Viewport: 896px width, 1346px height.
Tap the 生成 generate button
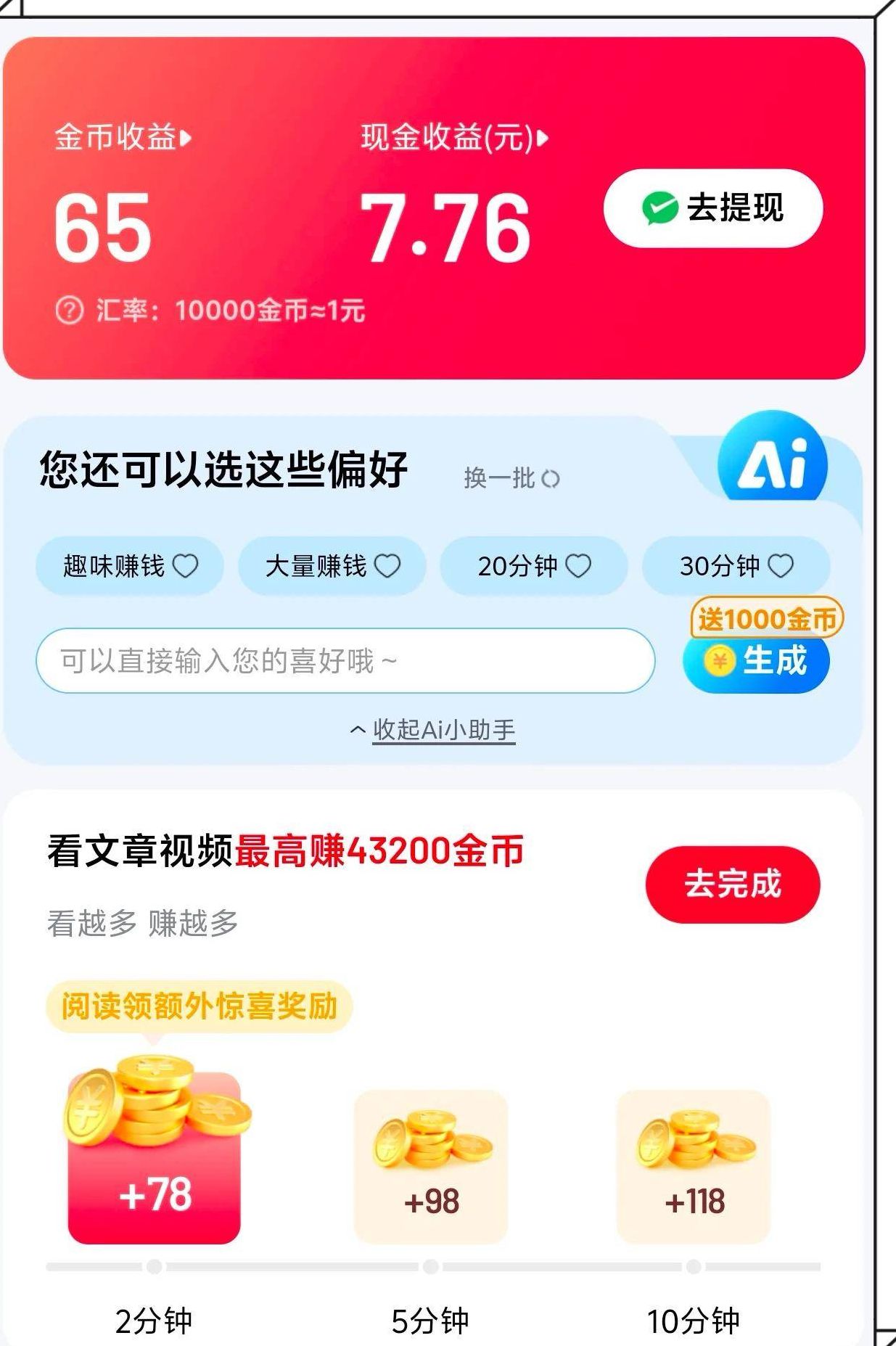[x=756, y=661]
